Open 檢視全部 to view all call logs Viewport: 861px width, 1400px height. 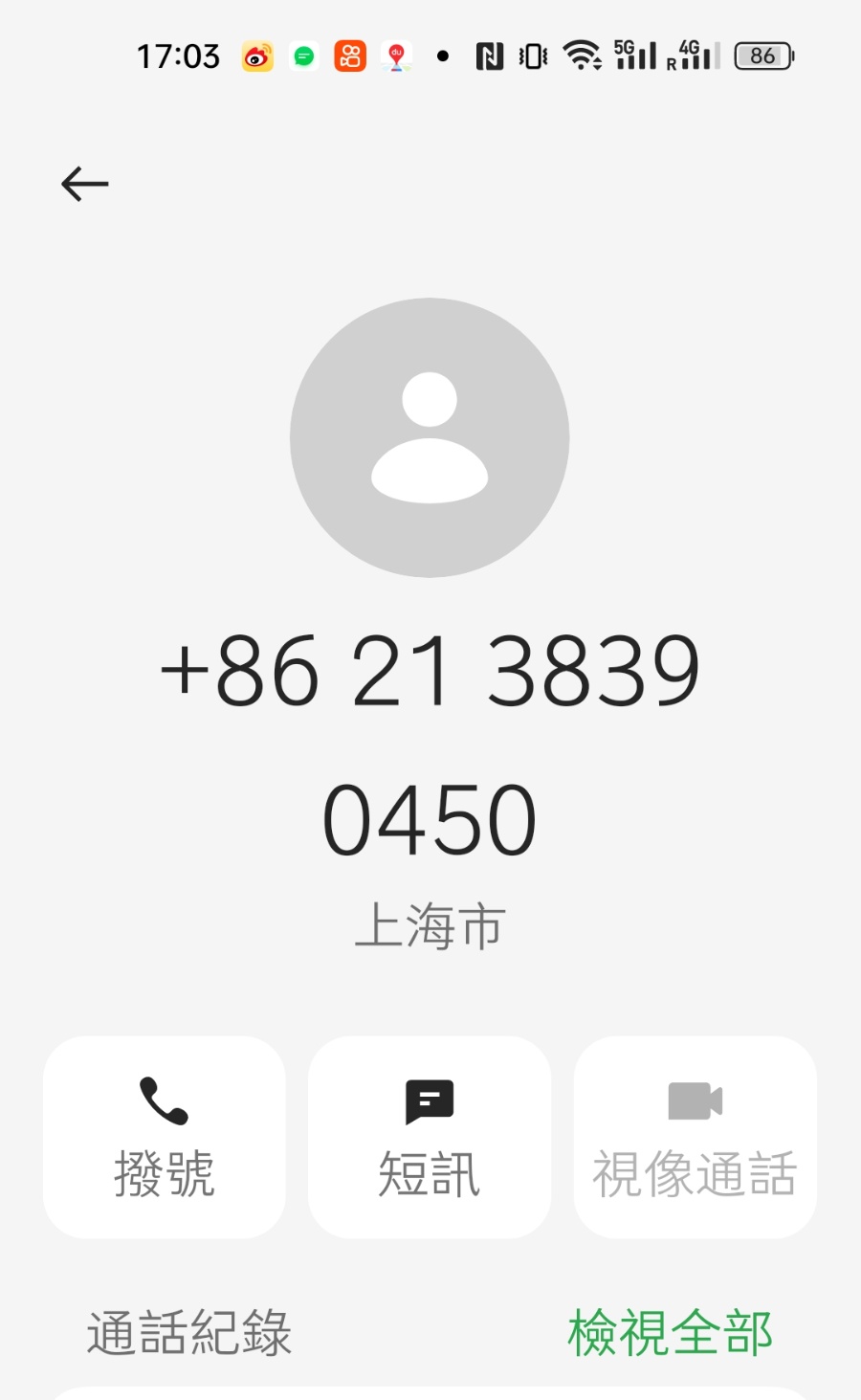pyautogui.click(x=670, y=1332)
